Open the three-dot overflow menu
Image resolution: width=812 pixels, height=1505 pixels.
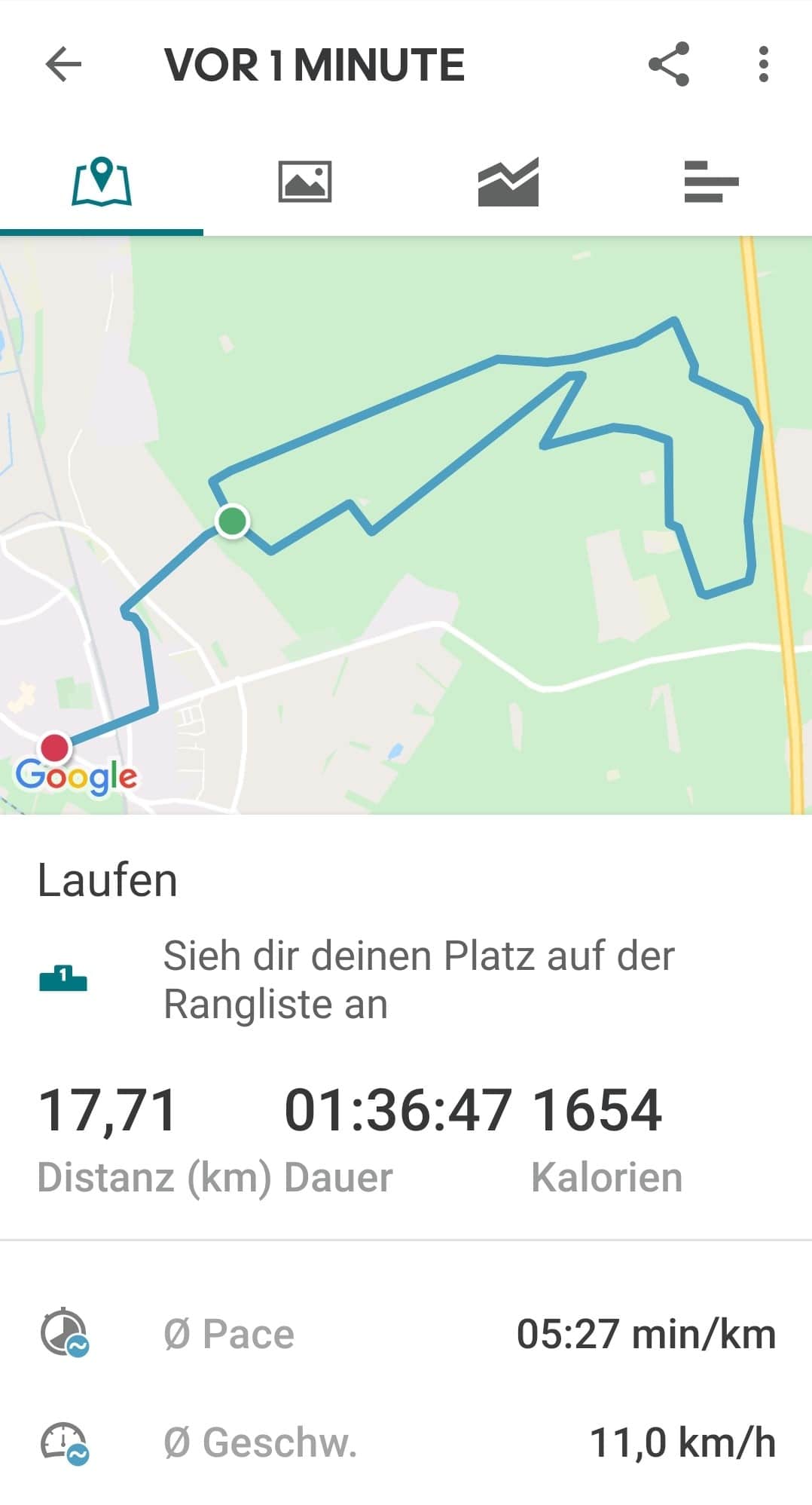(764, 64)
